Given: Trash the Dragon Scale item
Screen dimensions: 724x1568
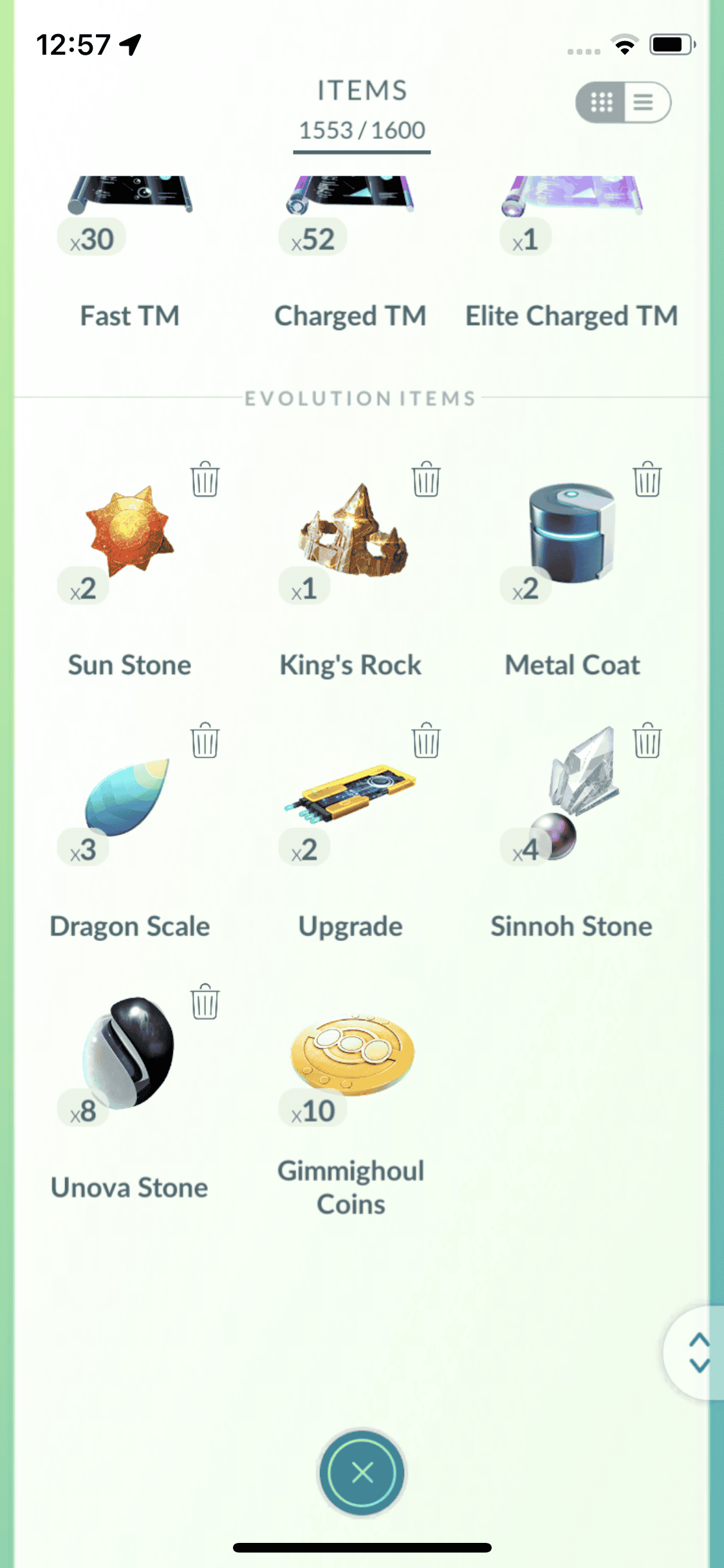Looking at the screenshot, I should (205, 741).
